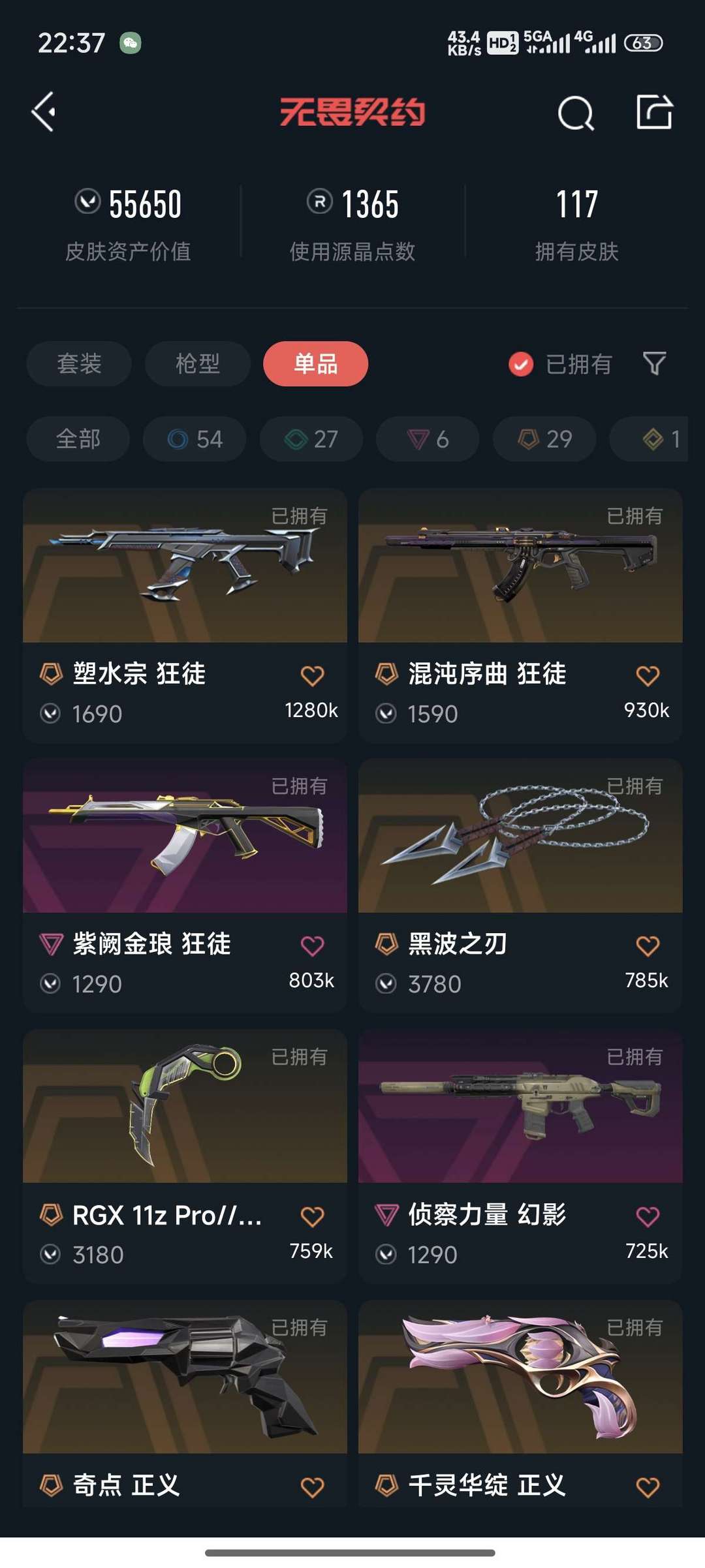Open the filter funnel icon
The width and height of the screenshot is (705, 1568).
point(654,363)
